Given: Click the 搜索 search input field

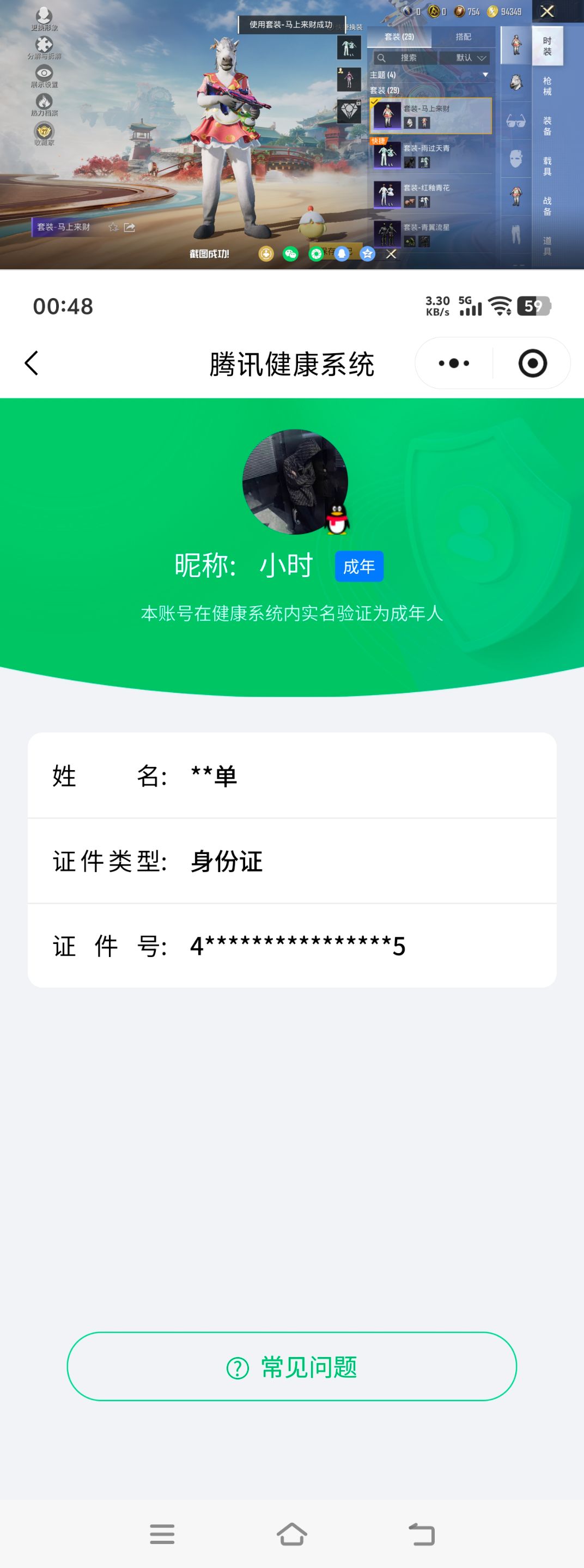Looking at the screenshot, I should [407, 58].
